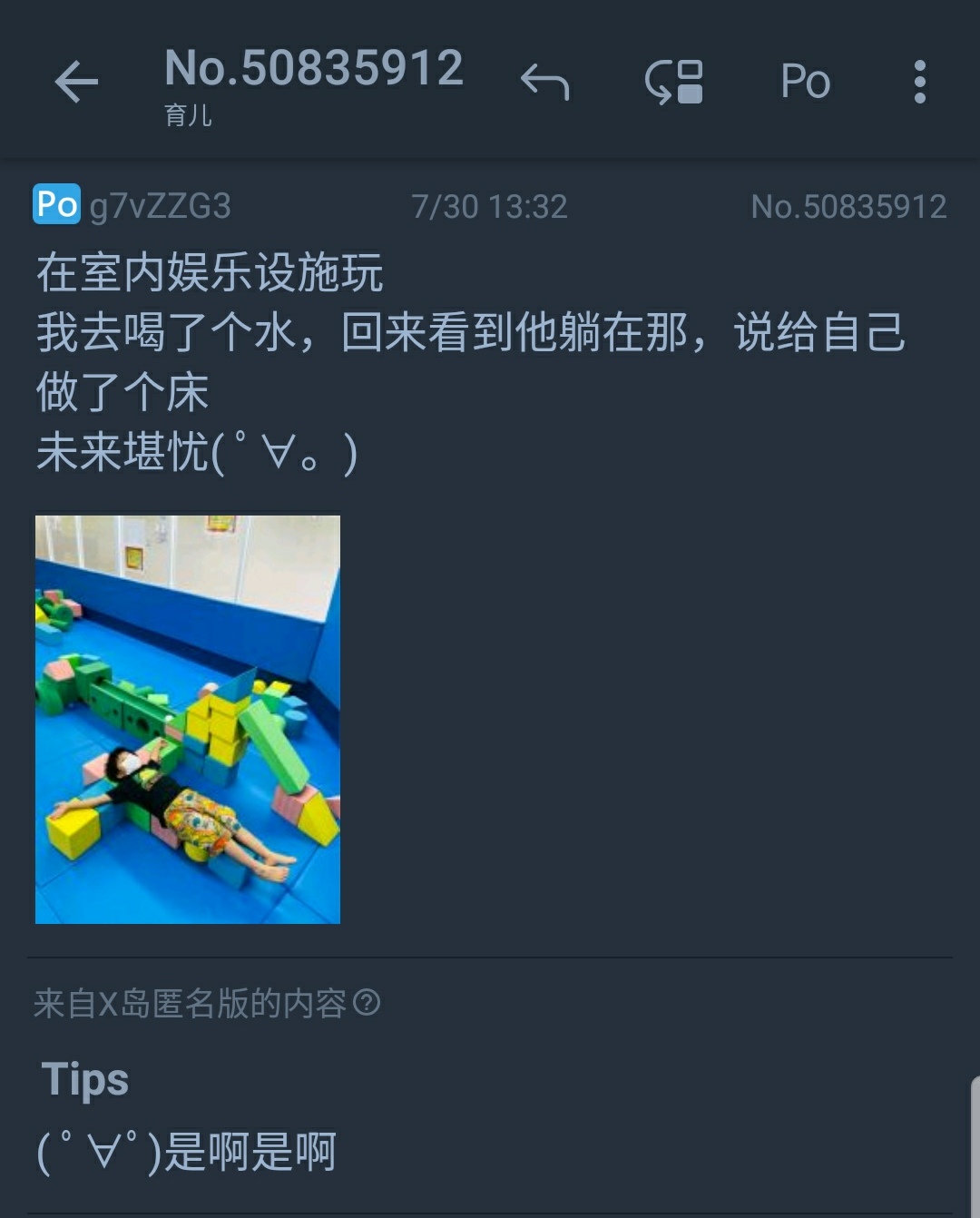Go back using the arrow
Screen dimensions: 980x1218
click(76, 83)
